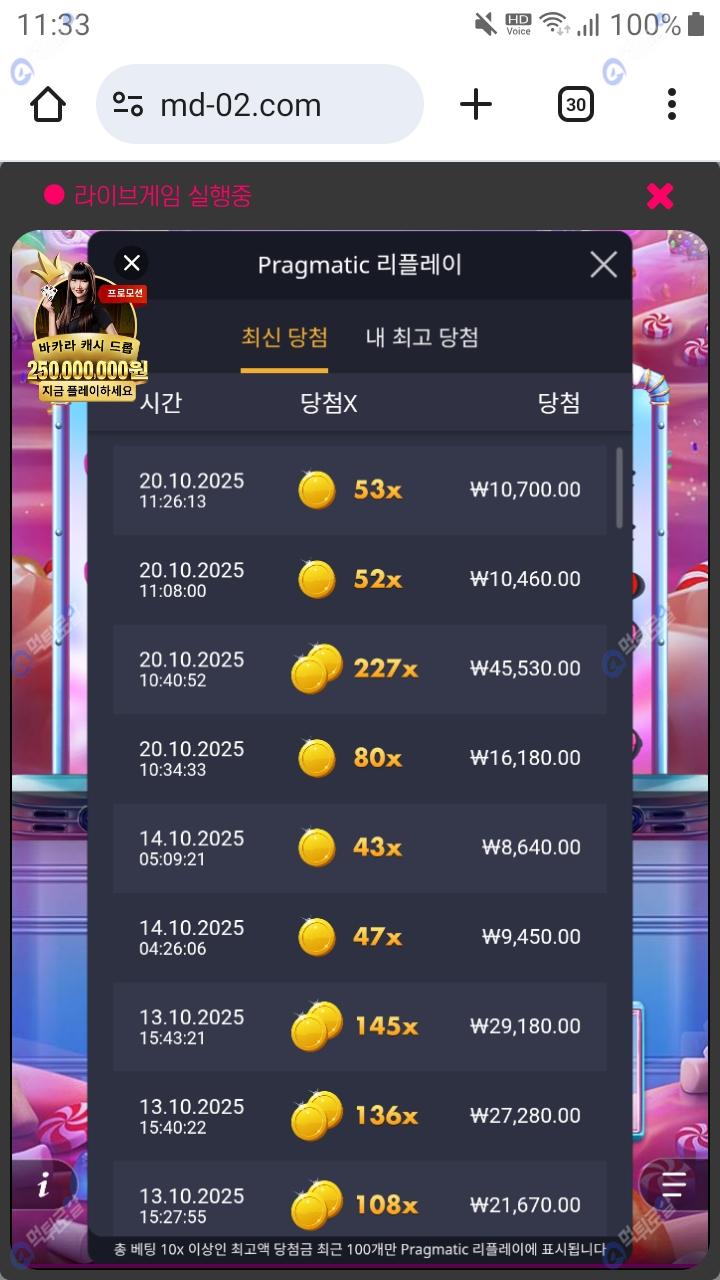Viewport: 720px width, 1280px height.
Task: Go to the browser home page
Action: [48, 104]
